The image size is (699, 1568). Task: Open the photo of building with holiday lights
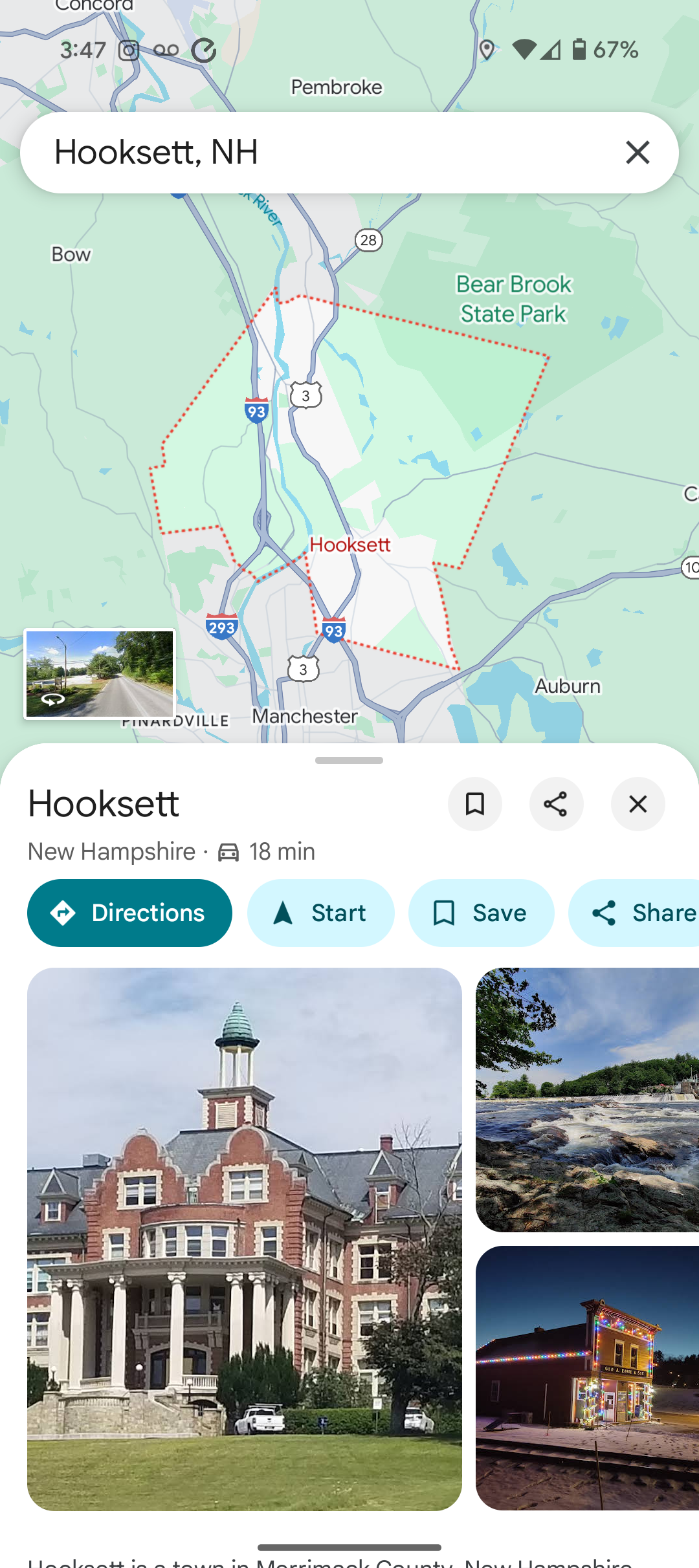tap(588, 1378)
